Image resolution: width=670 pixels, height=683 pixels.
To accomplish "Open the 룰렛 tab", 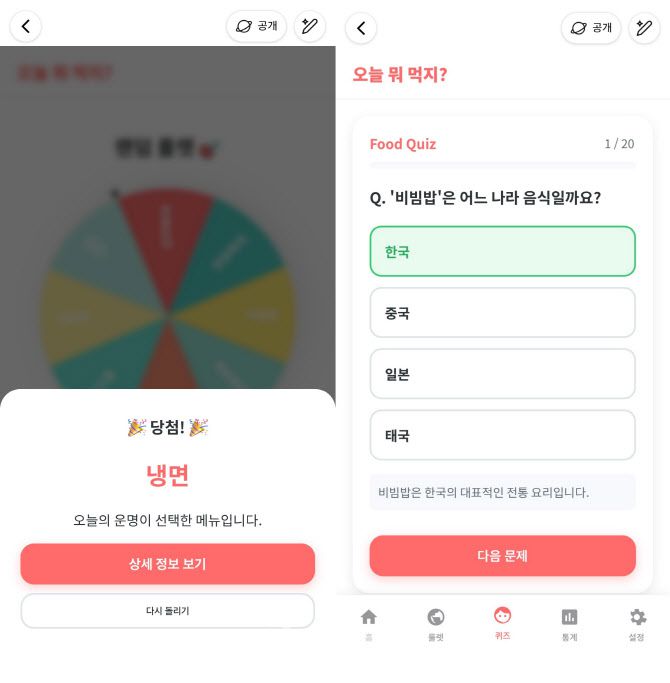I will 435,623.
